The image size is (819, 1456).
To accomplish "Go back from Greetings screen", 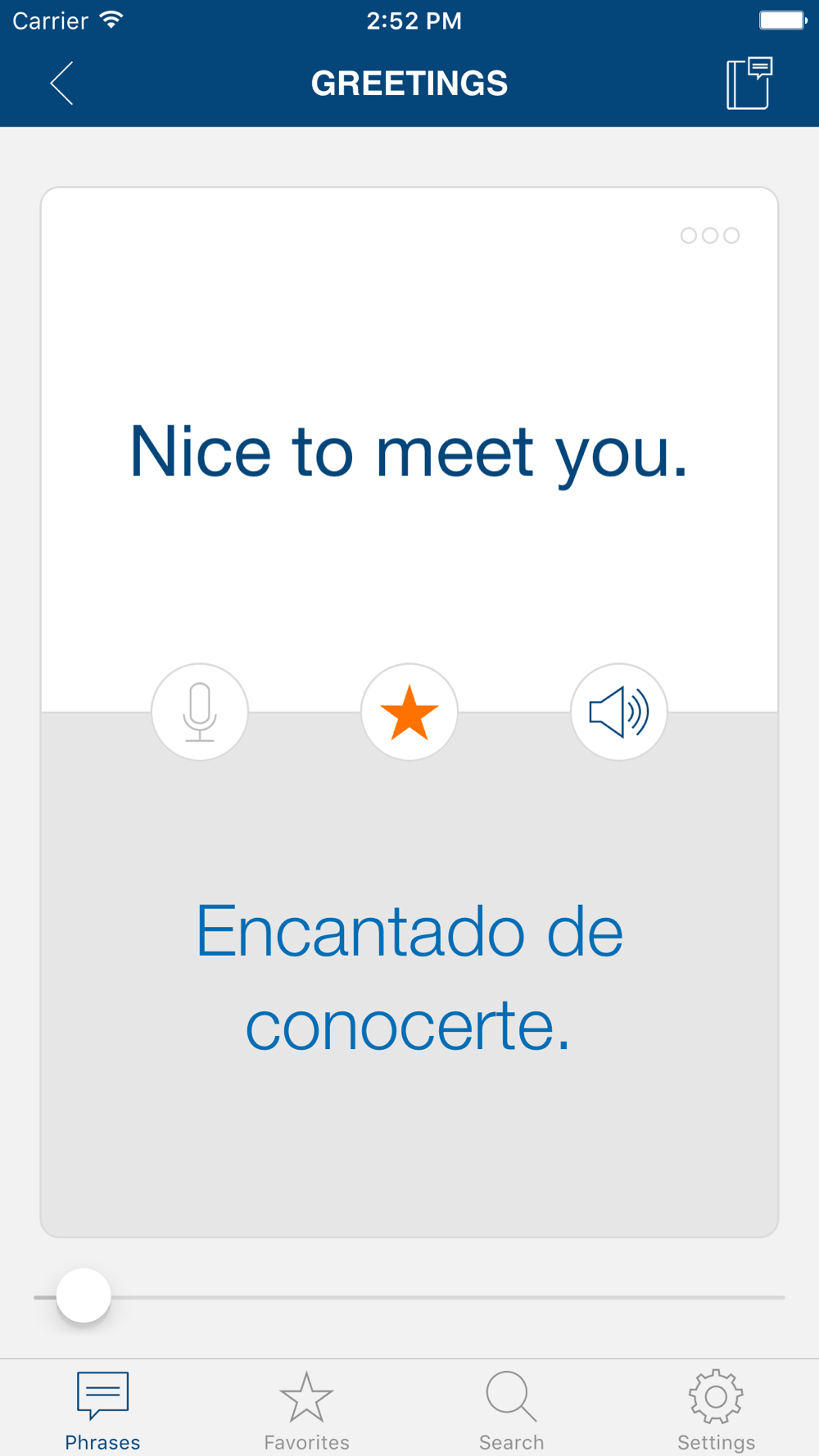I will (x=61, y=83).
